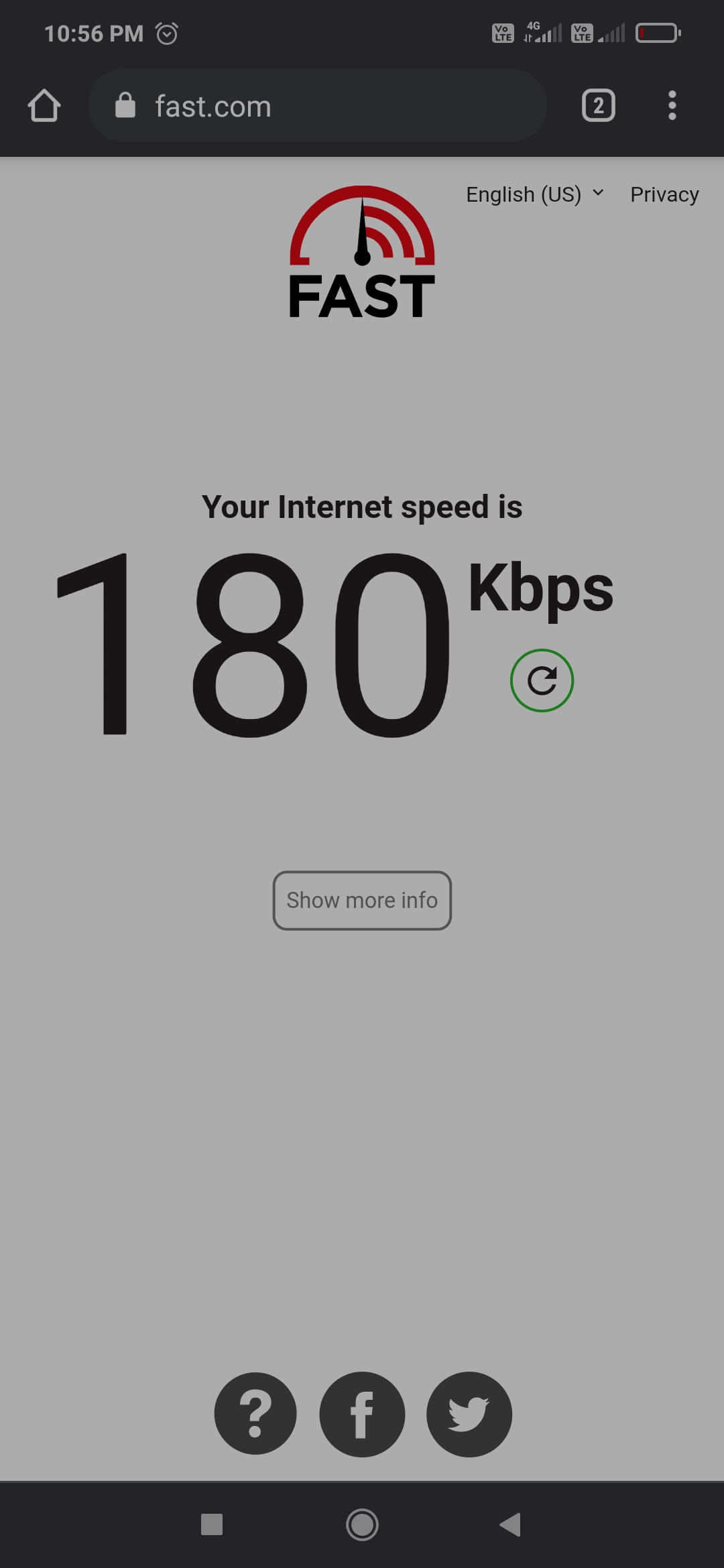Share the result on Twitter
This screenshot has height=1568, width=724.
[x=469, y=1414]
